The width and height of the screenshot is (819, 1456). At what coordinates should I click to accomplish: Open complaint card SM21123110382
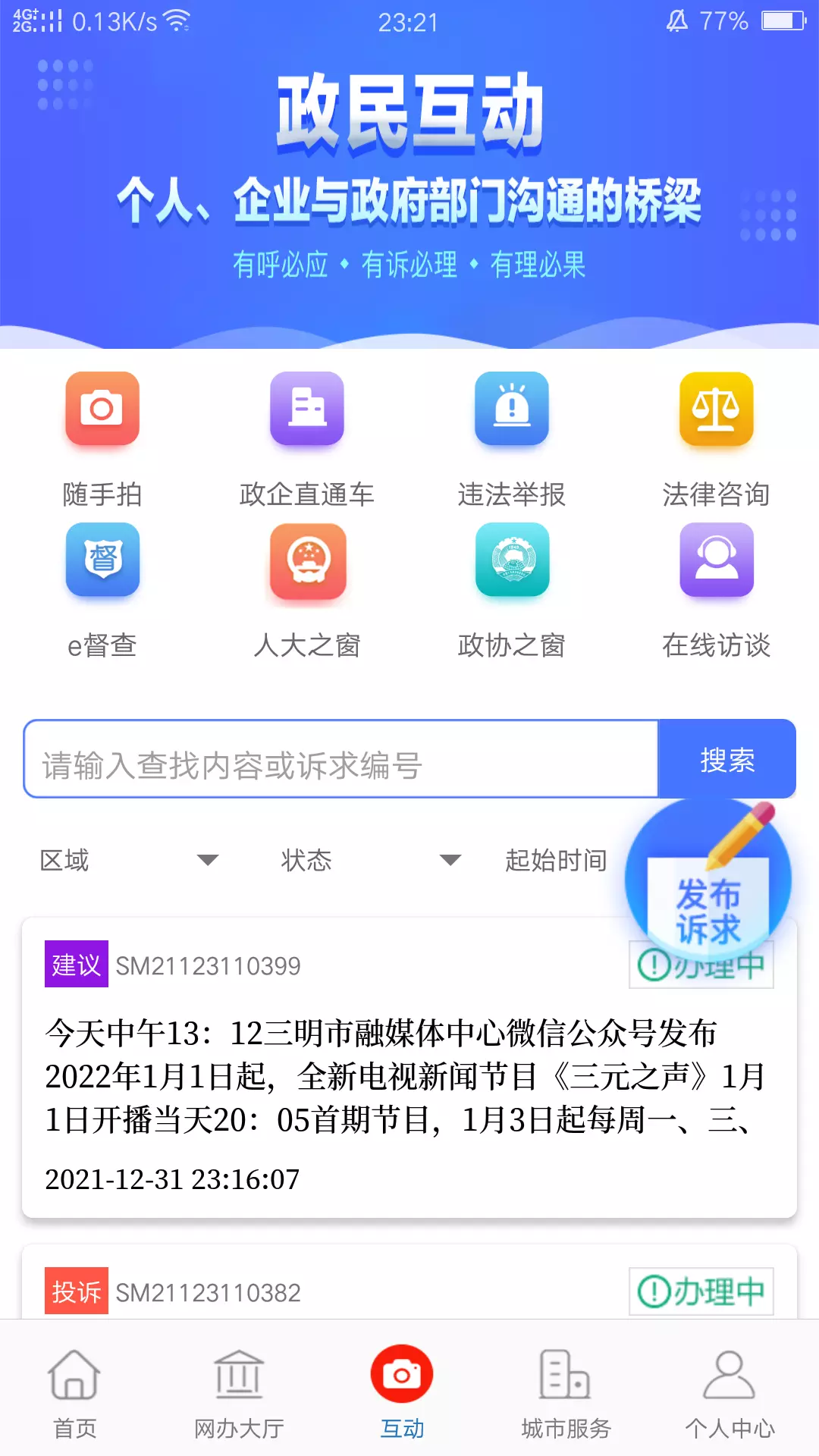(409, 1283)
